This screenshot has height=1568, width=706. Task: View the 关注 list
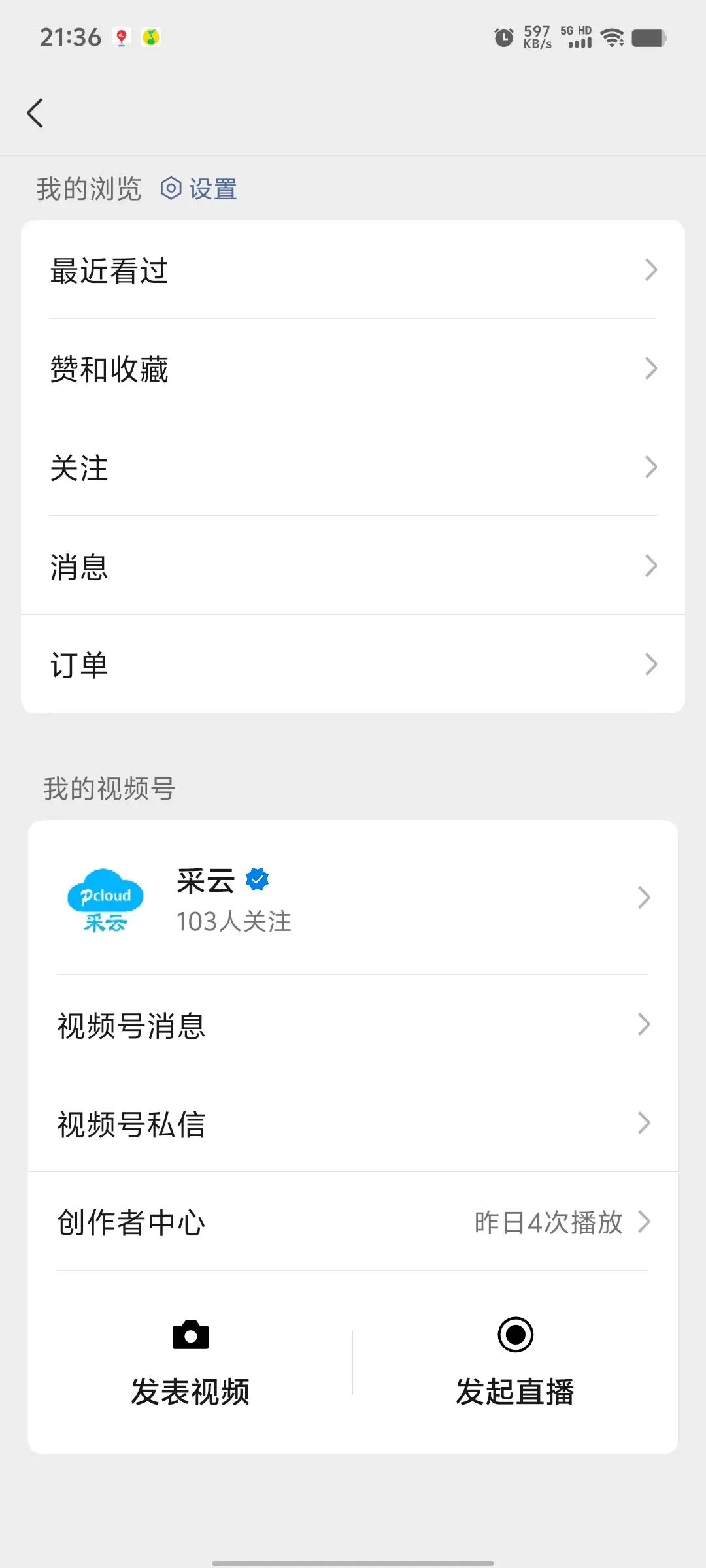(353, 467)
